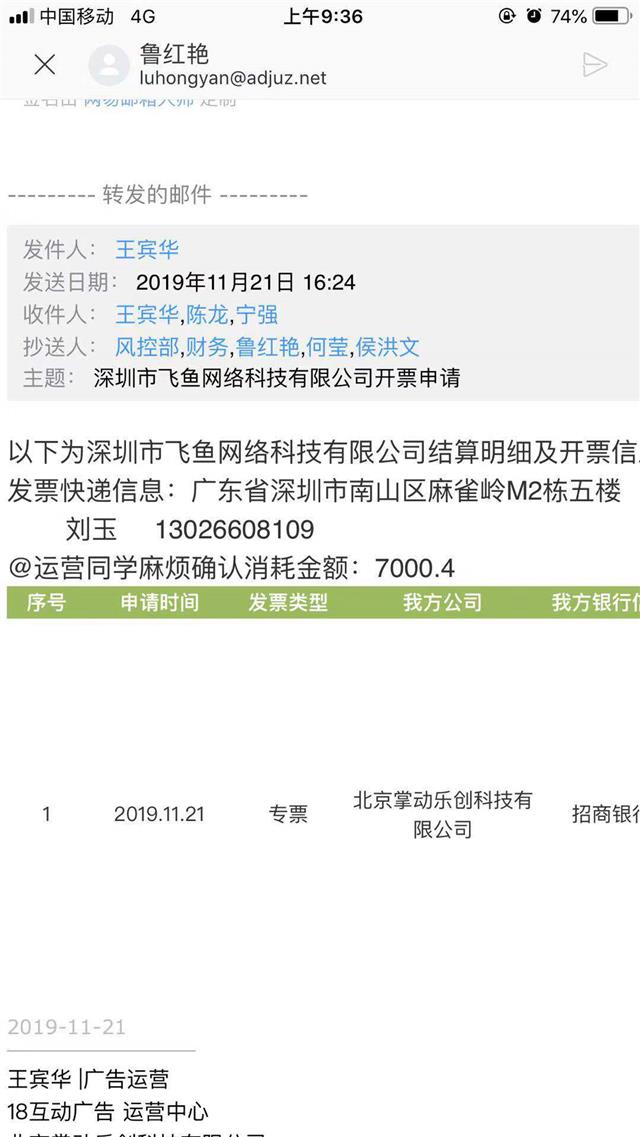
Task: Tap phone number 13026608109
Action: pos(235,529)
